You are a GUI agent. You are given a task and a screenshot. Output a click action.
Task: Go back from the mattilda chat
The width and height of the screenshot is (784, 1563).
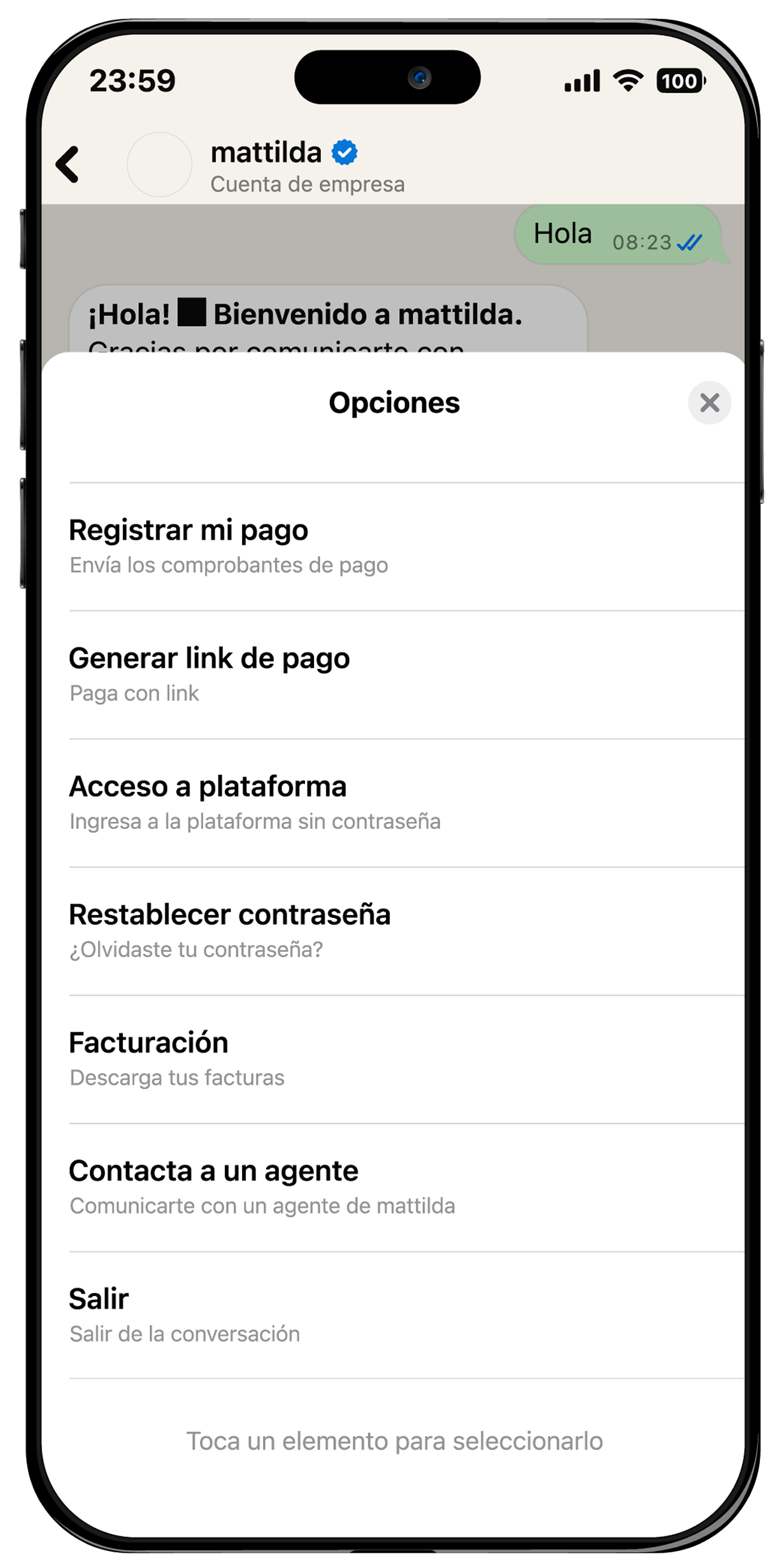pos(68,165)
